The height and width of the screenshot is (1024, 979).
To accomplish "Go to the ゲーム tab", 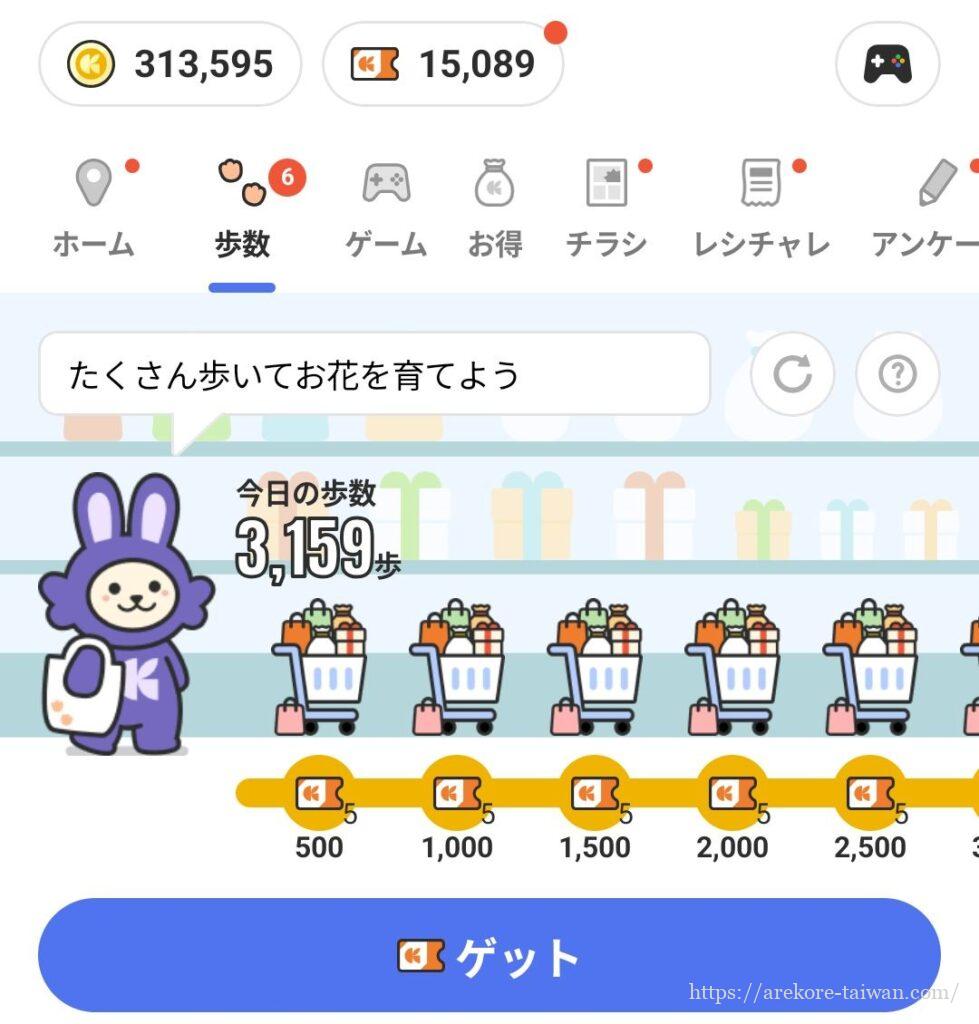I will 386,211.
